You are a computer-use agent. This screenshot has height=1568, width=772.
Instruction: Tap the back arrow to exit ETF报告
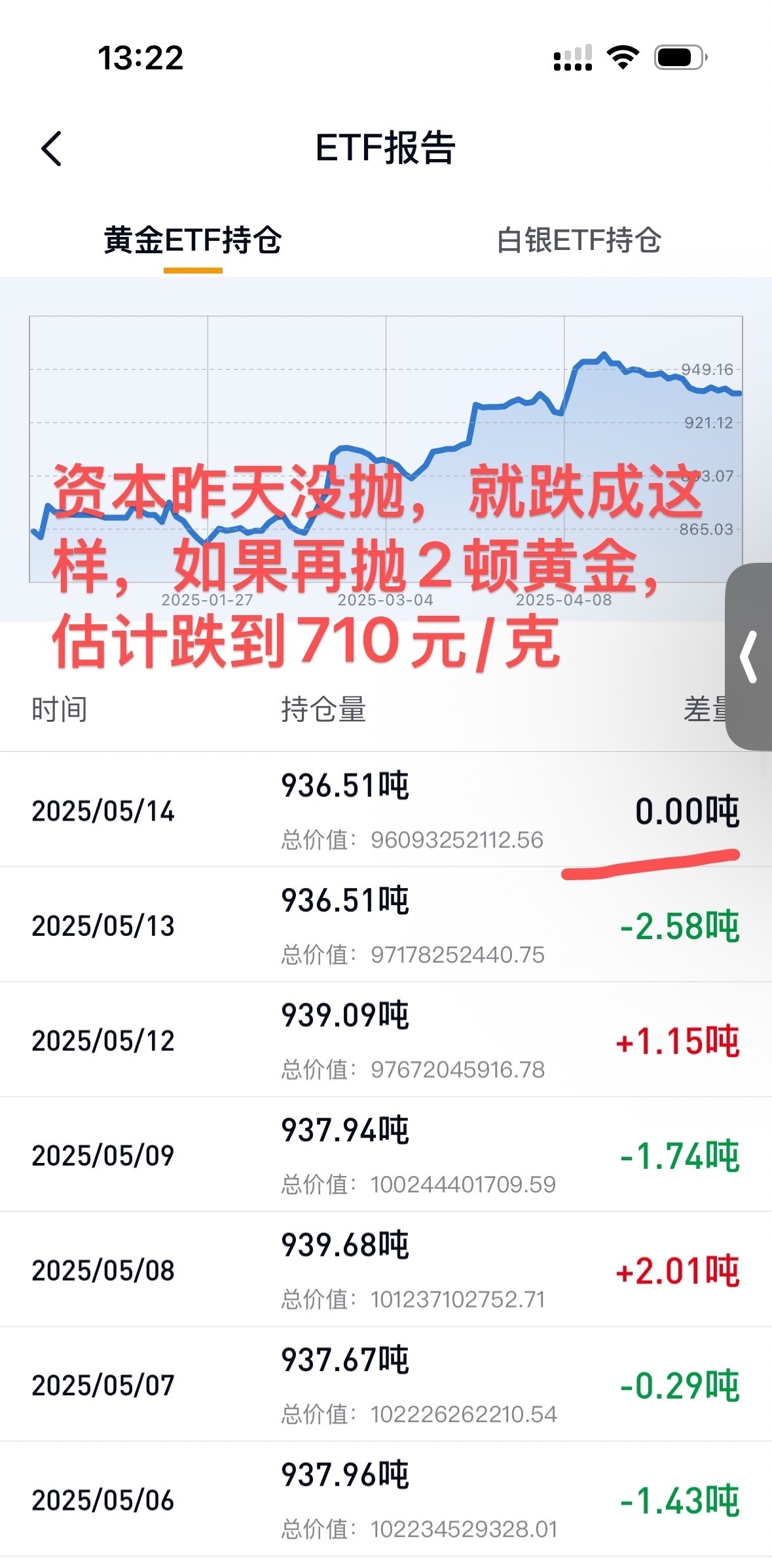coord(51,149)
